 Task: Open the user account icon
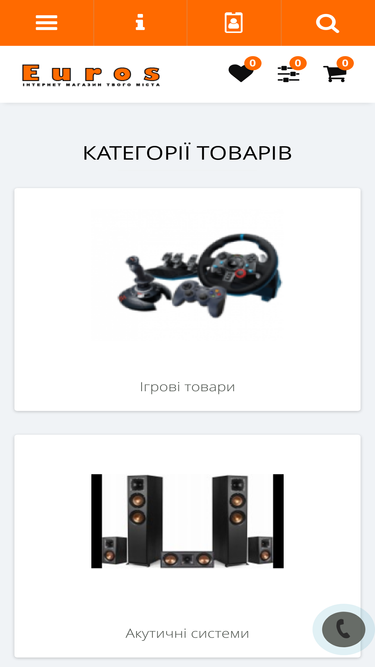[234, 23]
